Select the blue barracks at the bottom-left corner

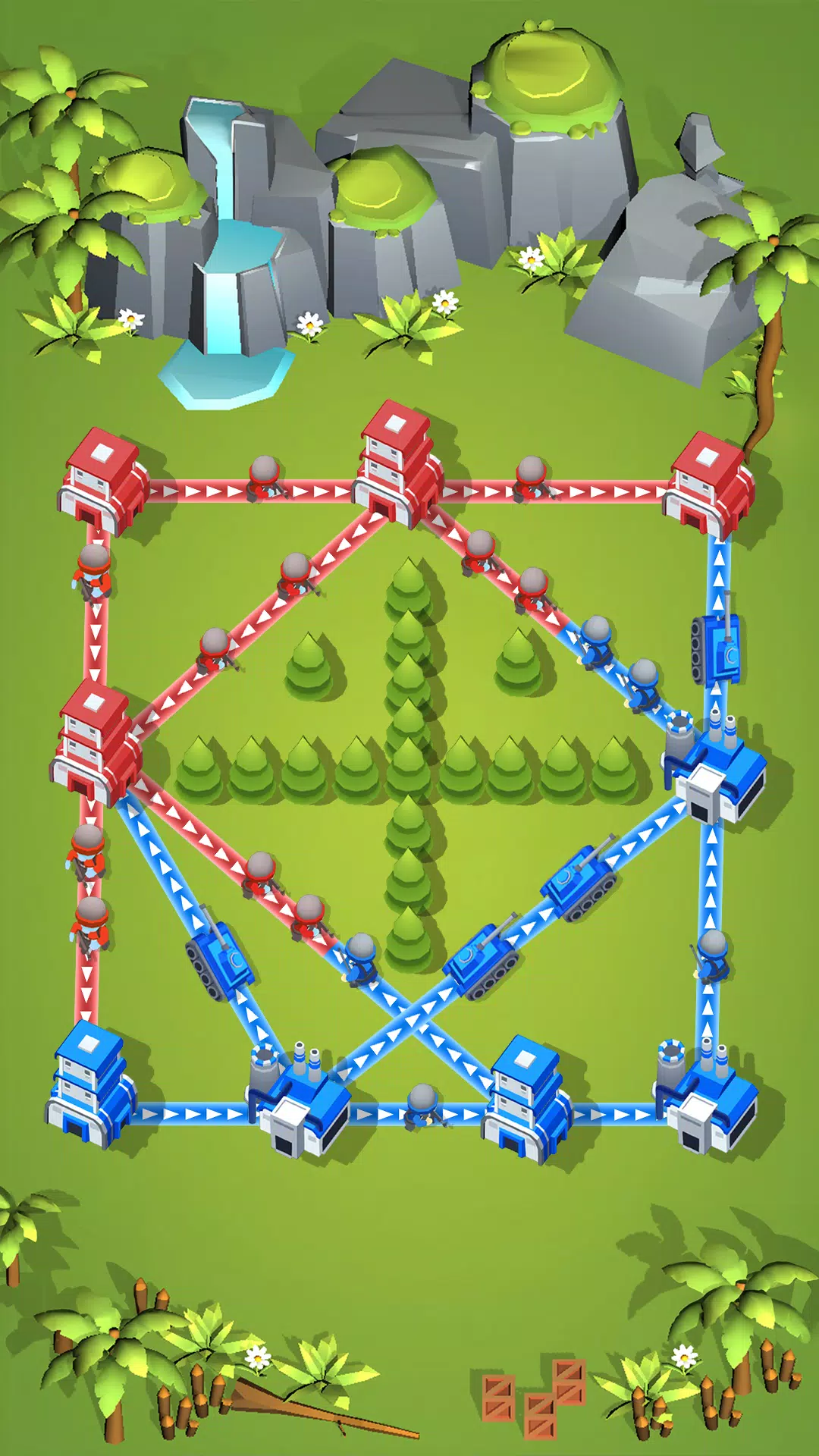[x=90, y=1085]
